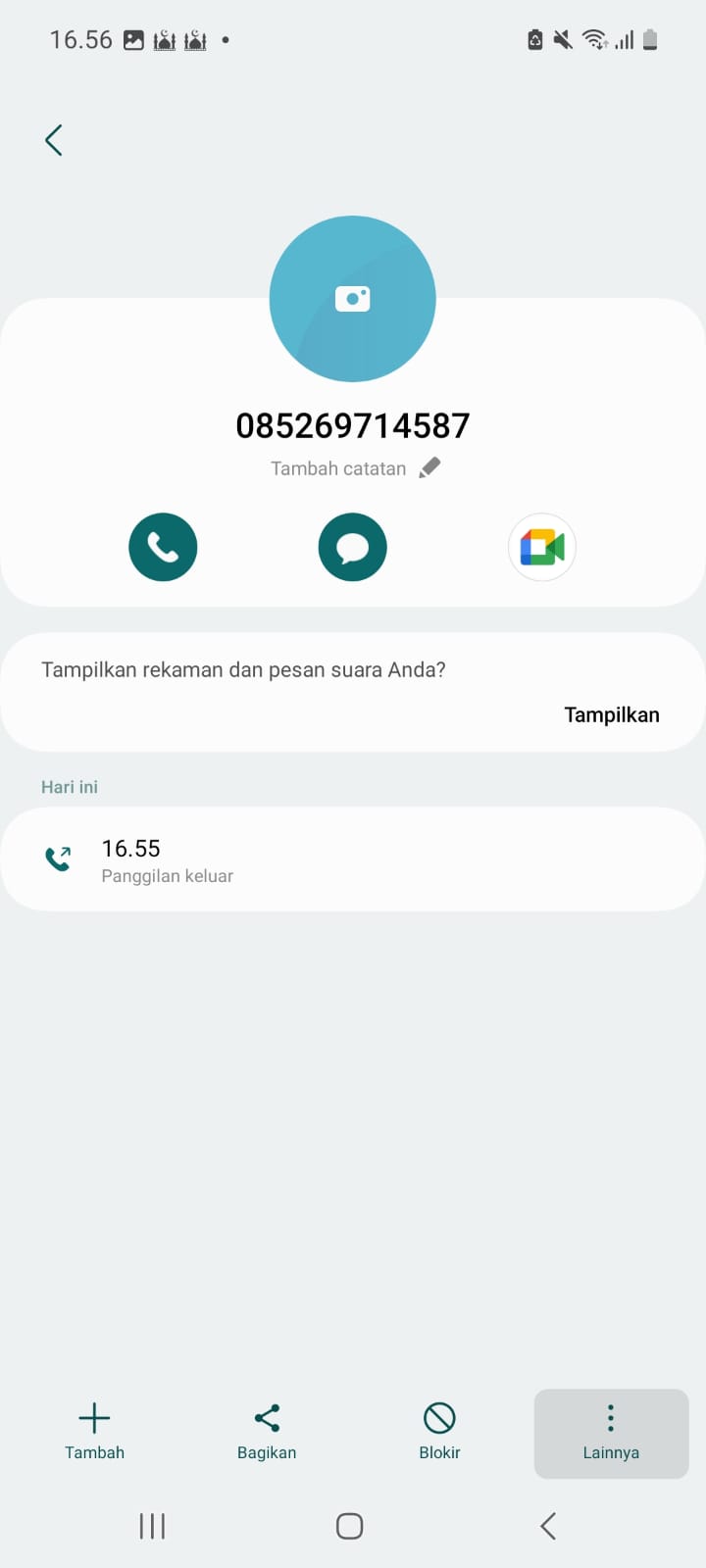Viewport: 706px width, 1568px height.
Task: Tap the outgoing call arrow icon
Action: [x=58, y=857]
